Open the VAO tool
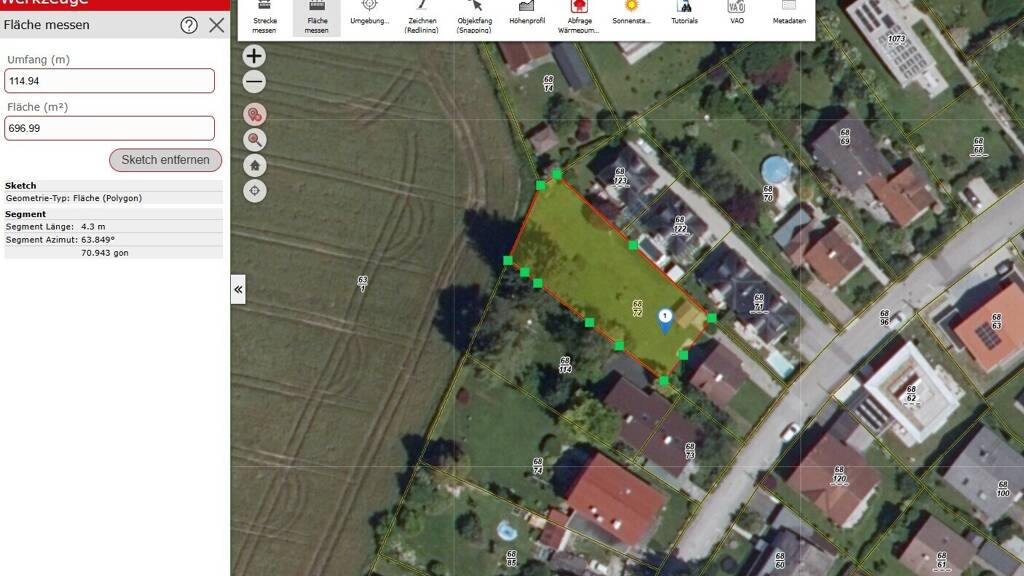Image resolution: width=1024 pixels, height=576 pixels. 737,14
